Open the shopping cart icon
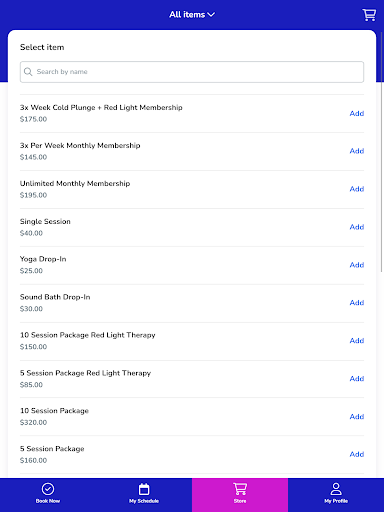Image resolution: width=384 pixels, height=512 pixels. click(369, 15)
